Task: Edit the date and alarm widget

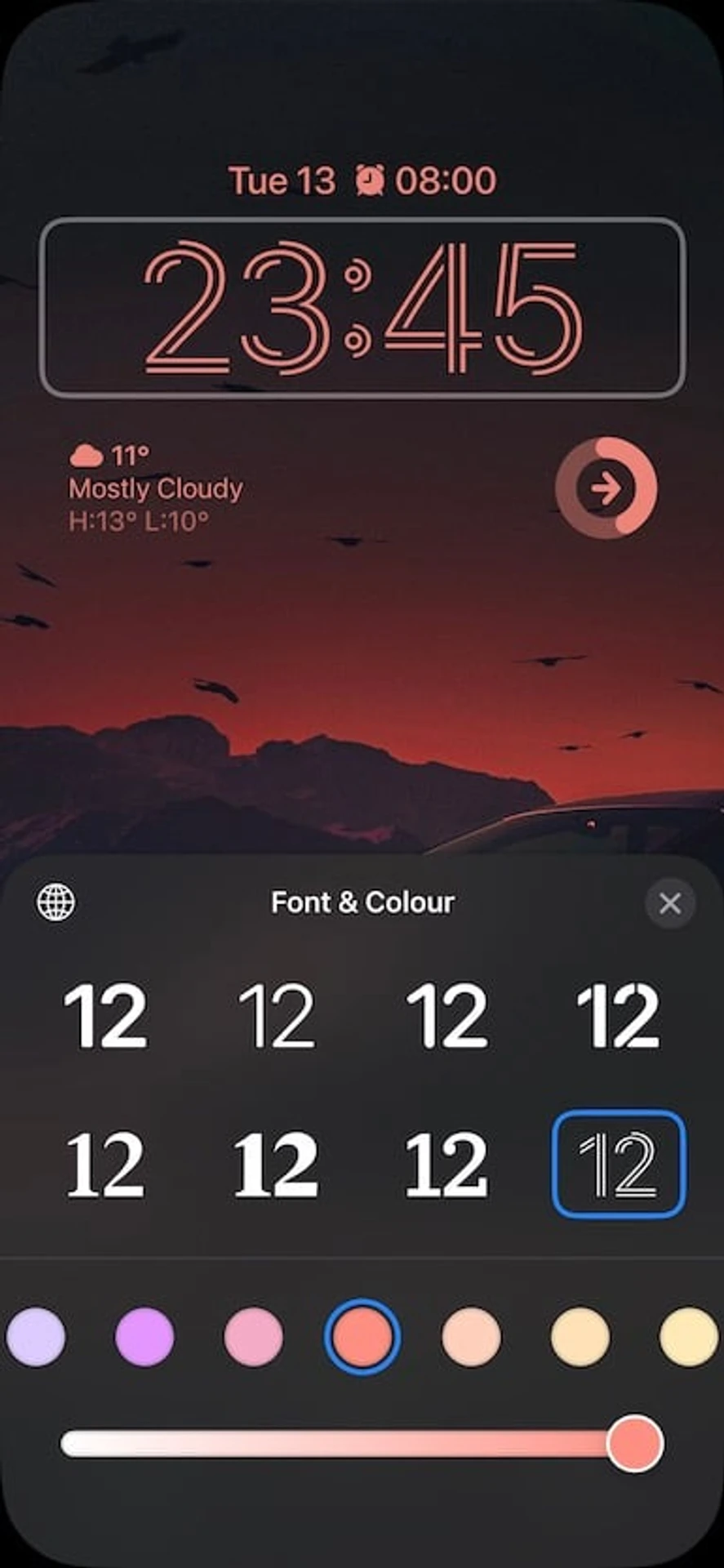Action: click(x=362, y=180)
